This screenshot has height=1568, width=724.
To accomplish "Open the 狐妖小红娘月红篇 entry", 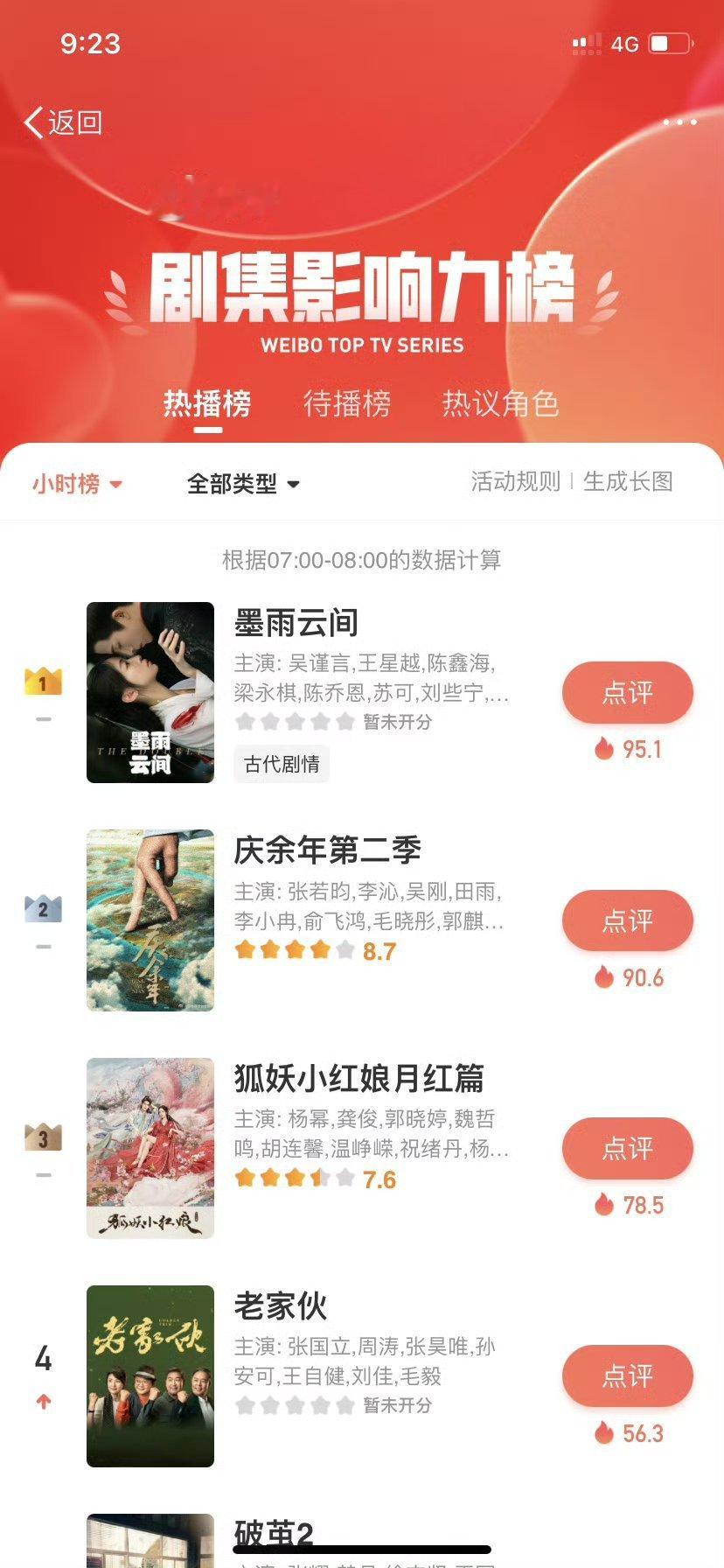I will point(359,1078).
